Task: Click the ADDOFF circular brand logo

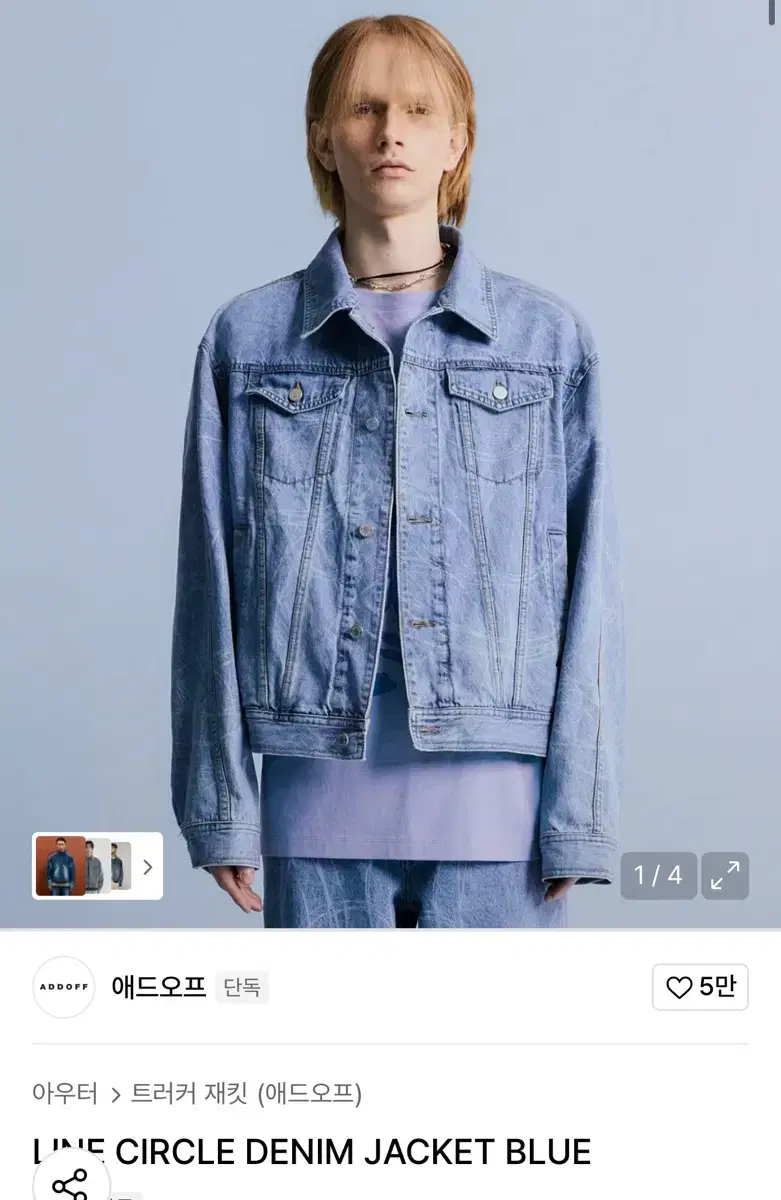Action: [63, 987]
